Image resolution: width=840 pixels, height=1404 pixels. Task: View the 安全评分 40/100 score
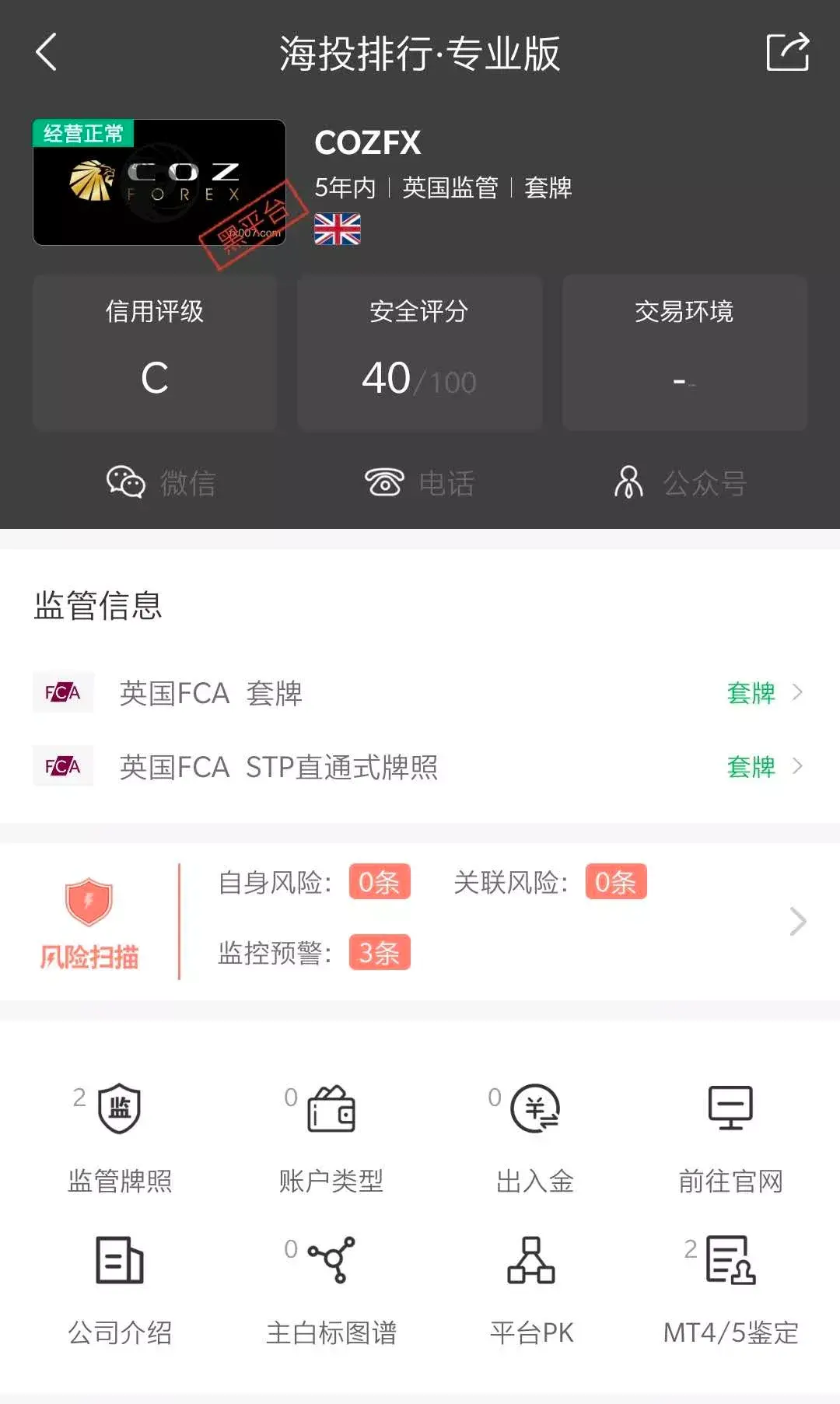point(419,352)
